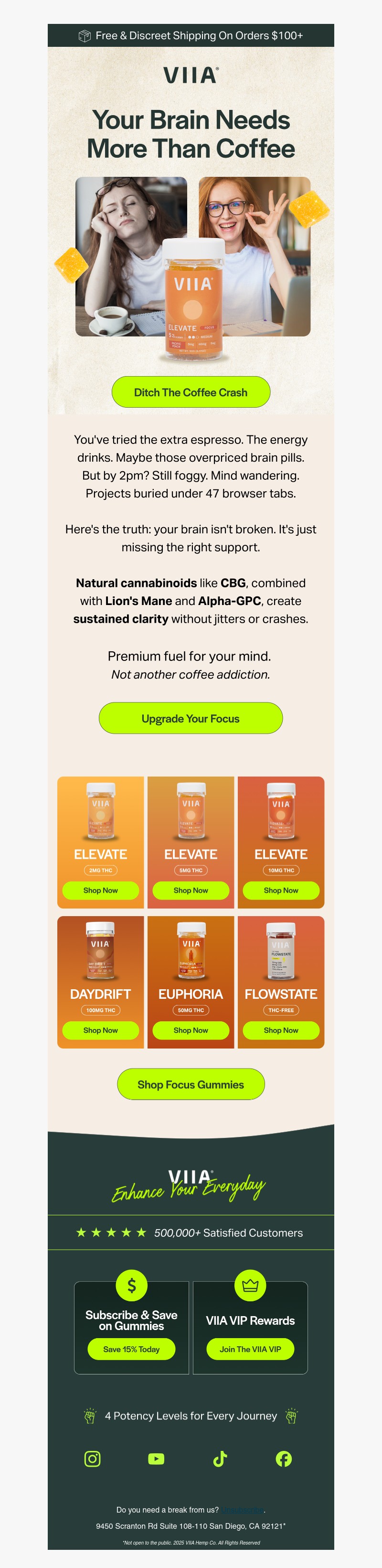Shop Now for Elevate 2MG THC
The height and width of the screenshot is (1568, 382).
click(100, 890)
